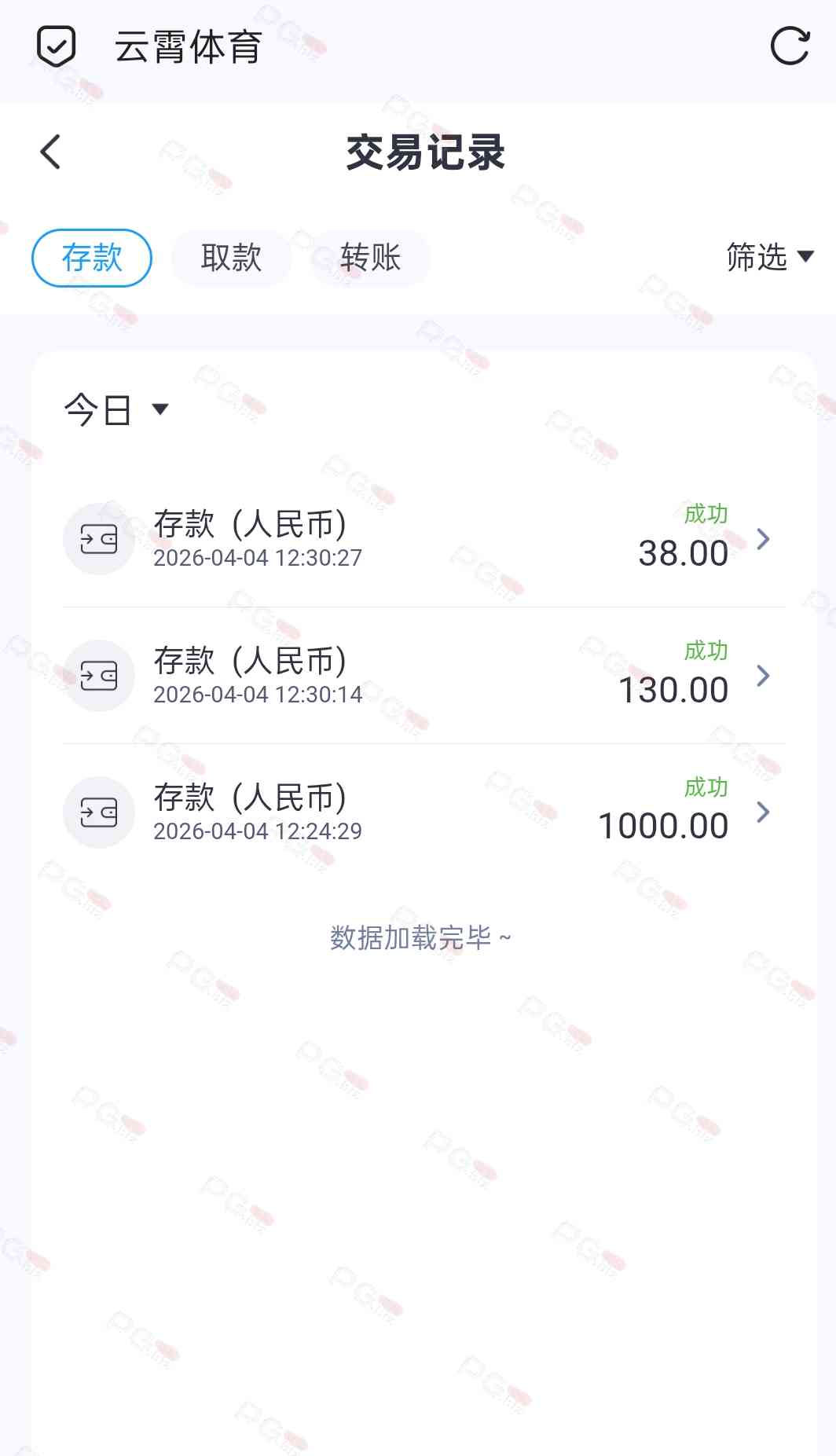836x1456 pixels.
Task: Refresh the page with the reload icon
Action: [789, 46]
